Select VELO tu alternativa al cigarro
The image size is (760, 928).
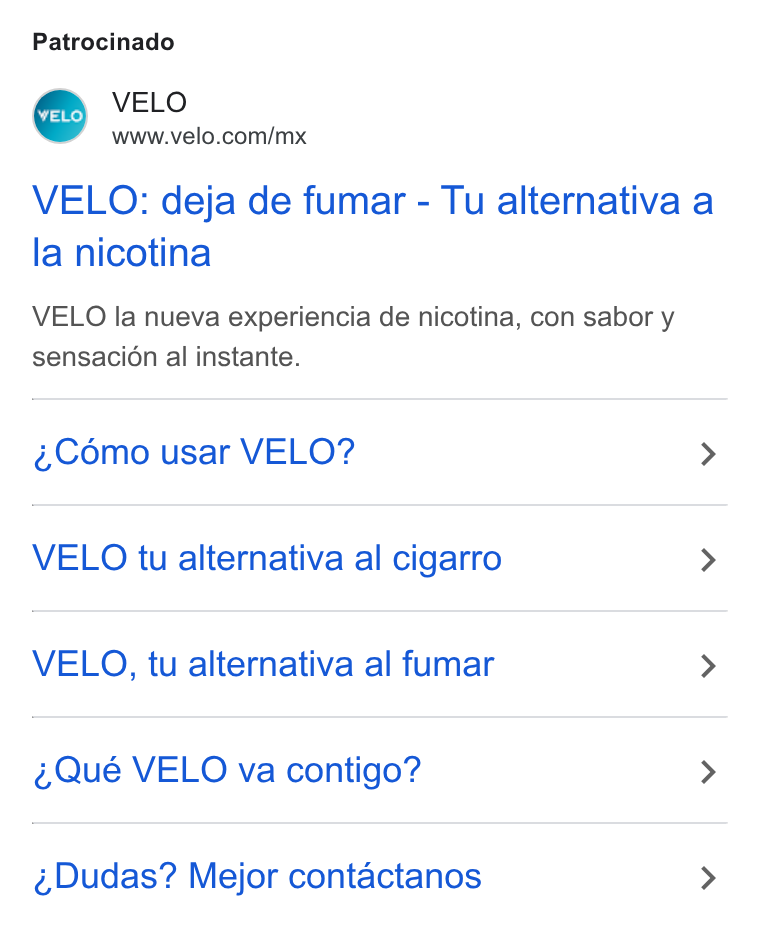pos(379,559)
